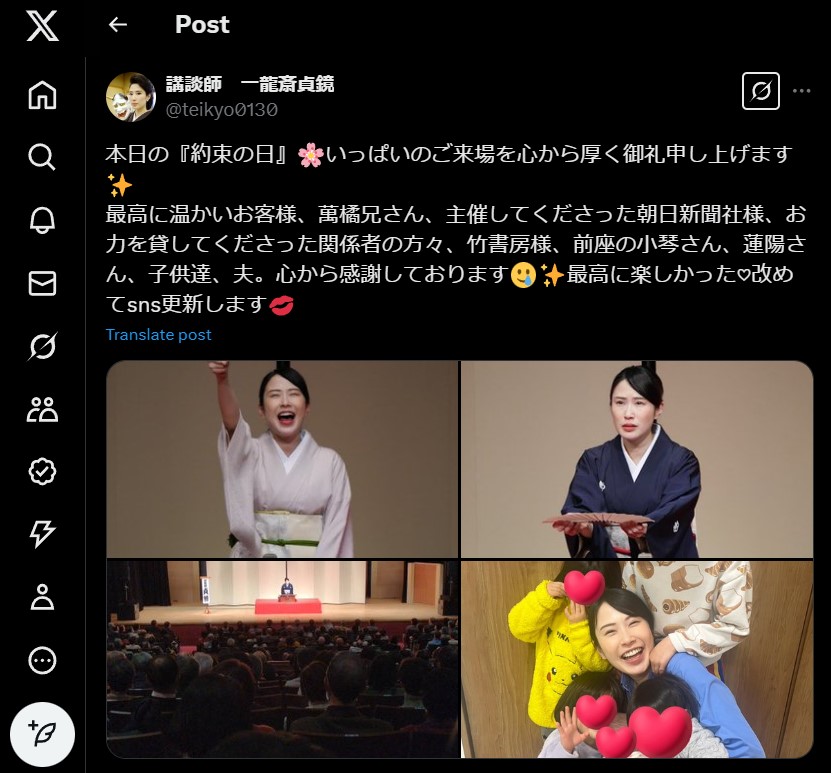Open the Verified badge section
Screen dimensions: 831x773
coord(42,472)
